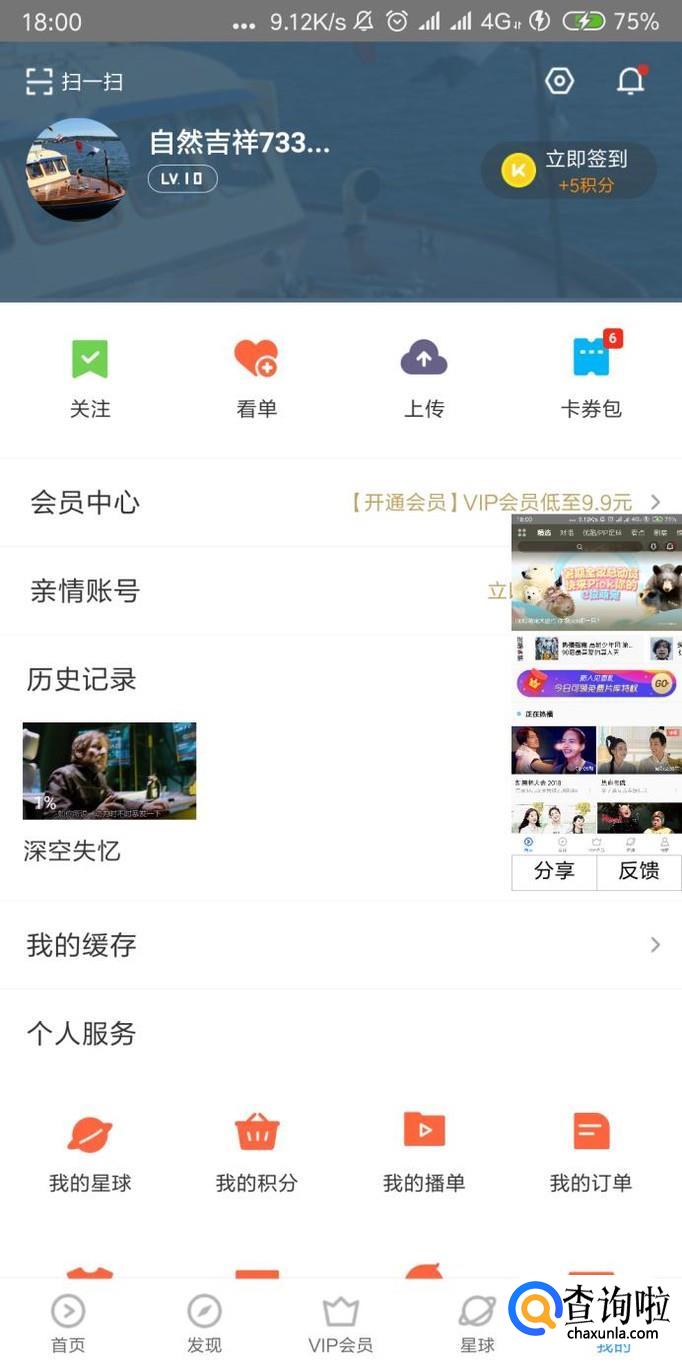Image resolution: width=682 pixels, height=1364 pixels.
Task: Resume 深空失忆 from history
Action: pyautogui.click(x=109, y=771)
